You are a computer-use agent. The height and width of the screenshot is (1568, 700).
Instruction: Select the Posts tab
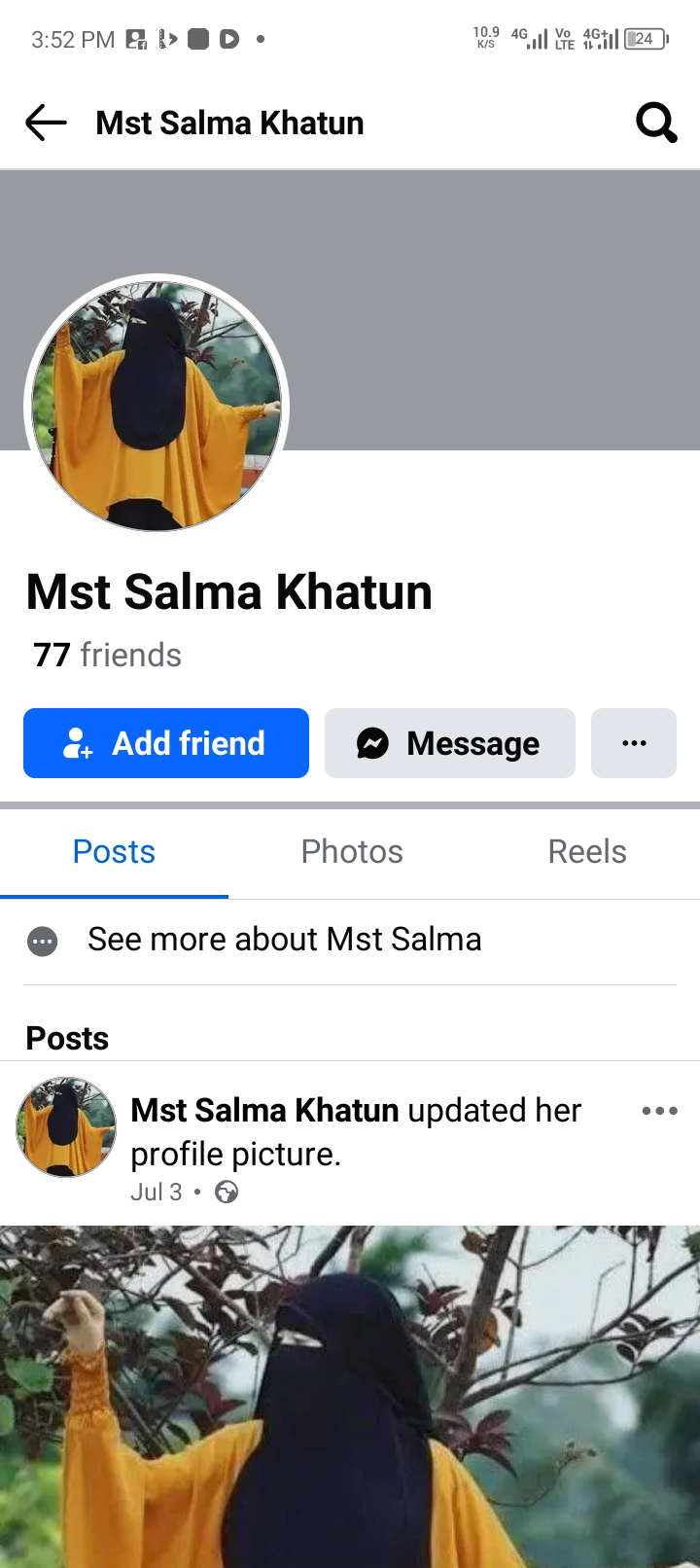tap(114, 852)
